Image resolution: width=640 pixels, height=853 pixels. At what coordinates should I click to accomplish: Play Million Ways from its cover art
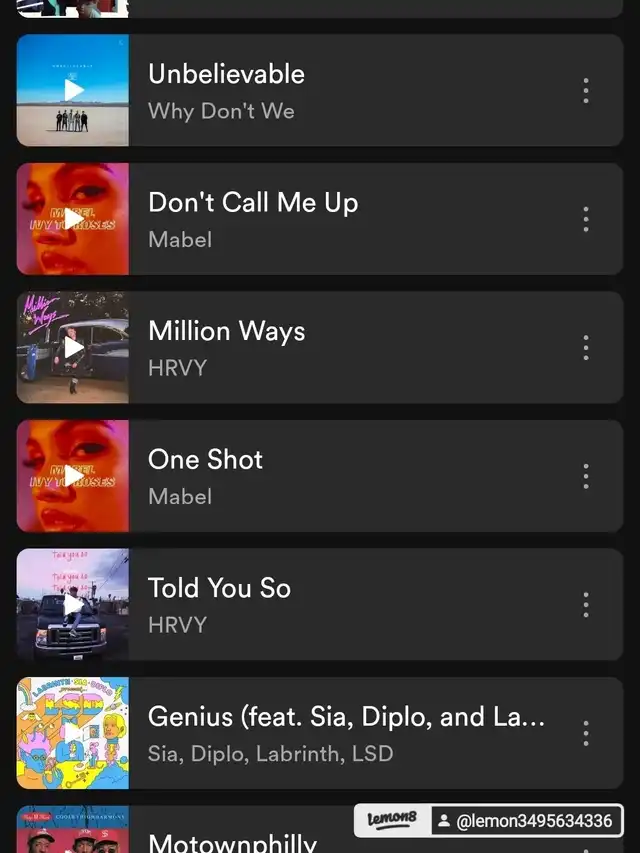[x=73, y=347]
